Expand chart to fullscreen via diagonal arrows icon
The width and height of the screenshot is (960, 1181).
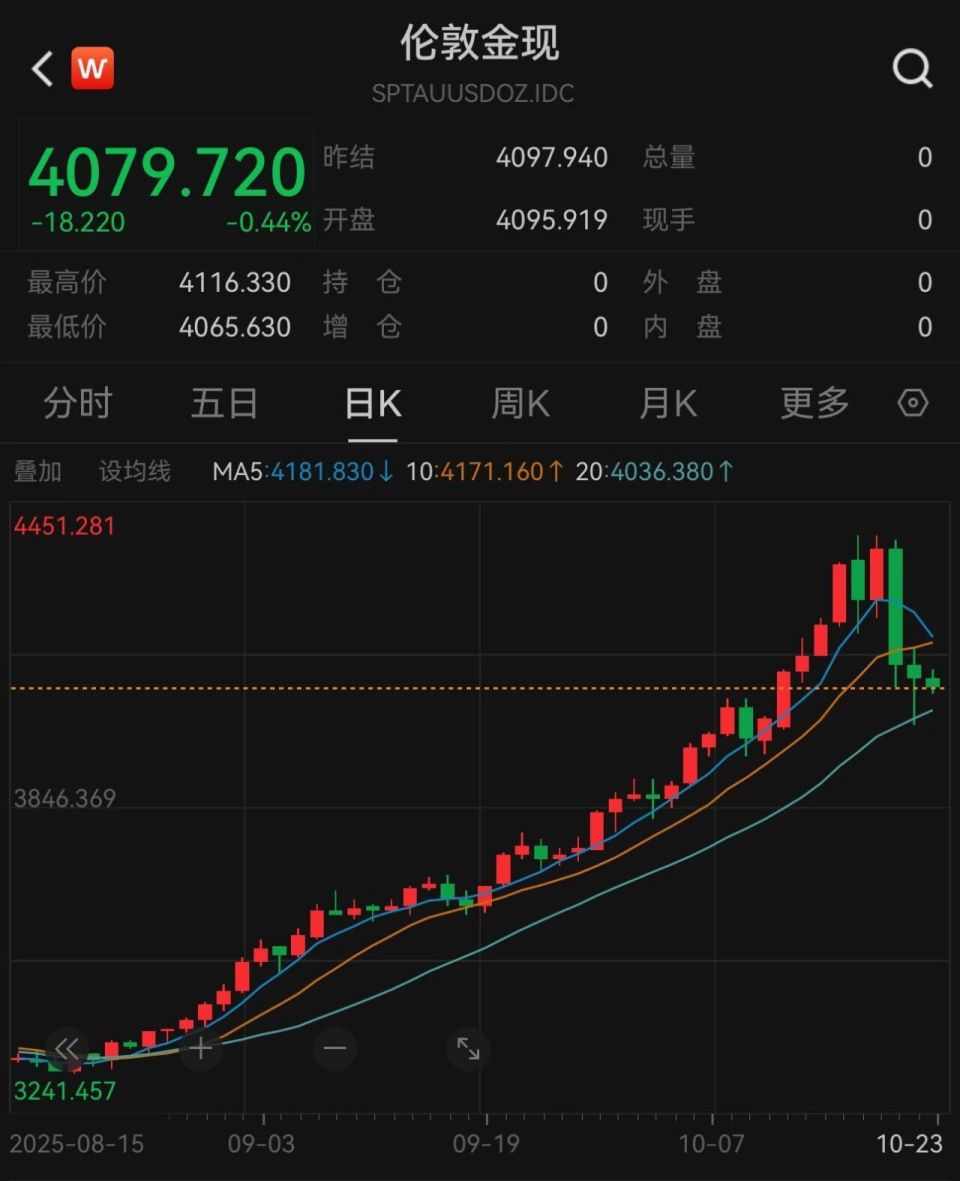pos(468,1048)
